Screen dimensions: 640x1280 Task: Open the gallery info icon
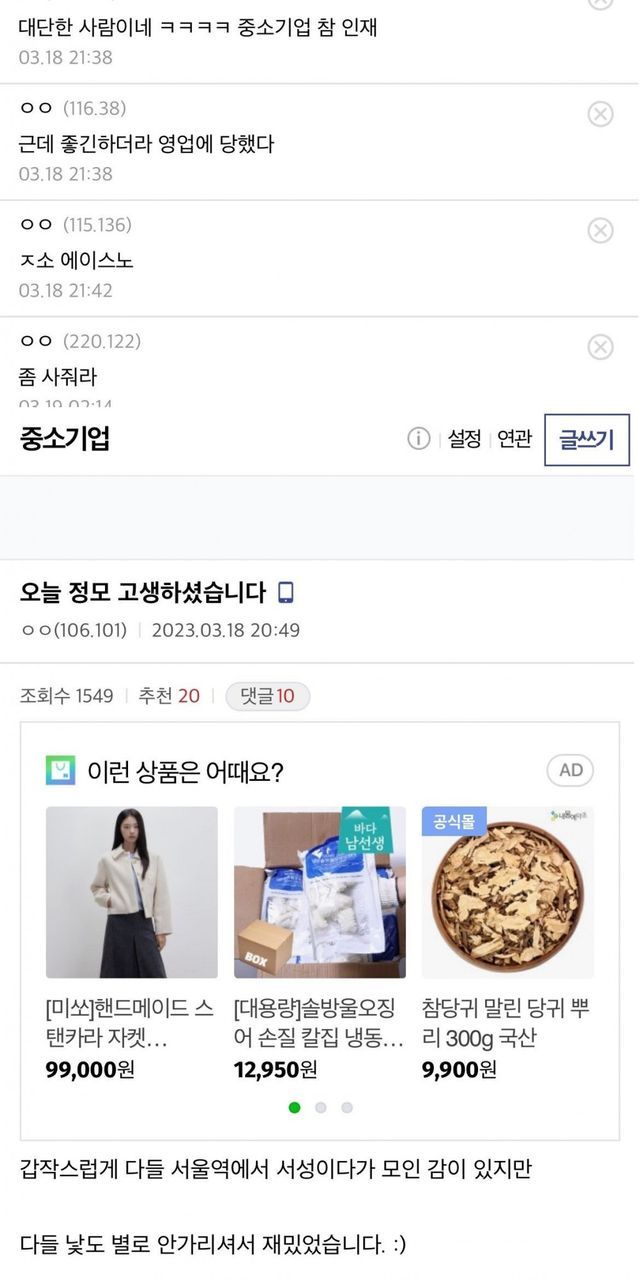pos(419,439)
